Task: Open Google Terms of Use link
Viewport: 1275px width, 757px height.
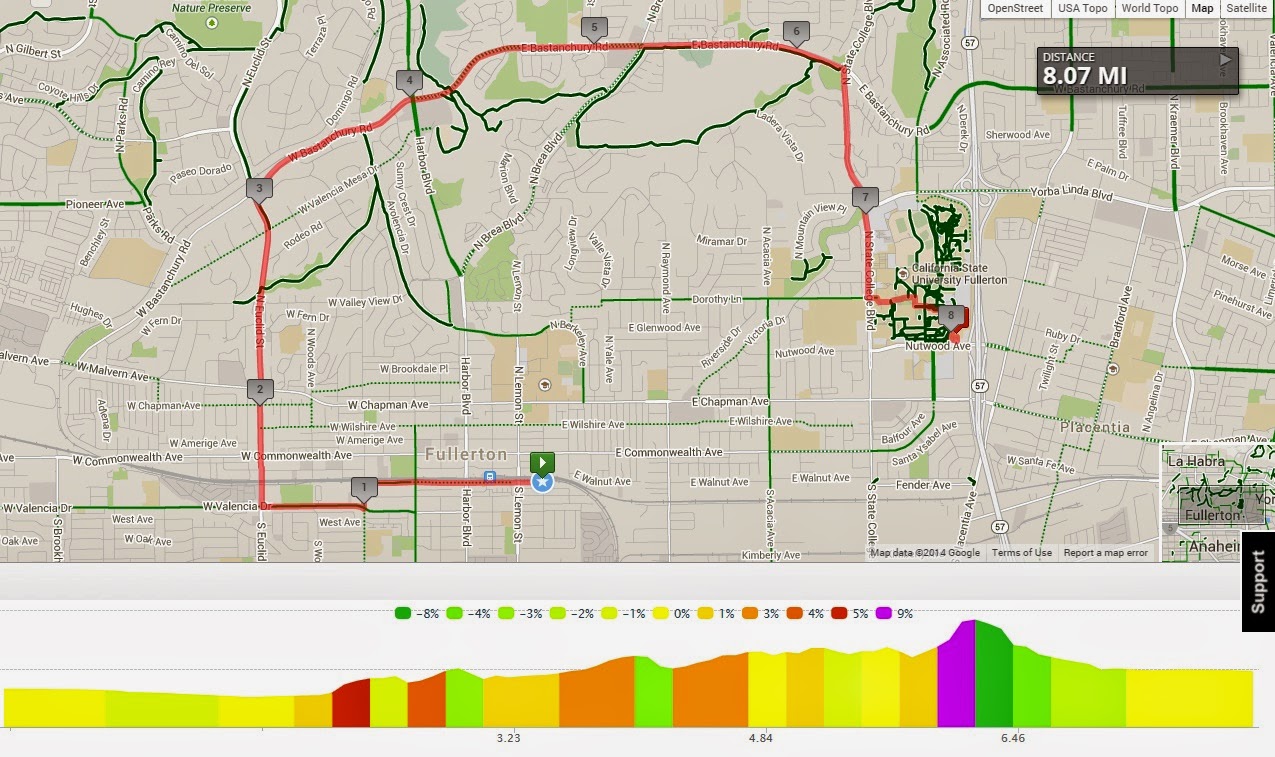Action: tap(1021, 553)
